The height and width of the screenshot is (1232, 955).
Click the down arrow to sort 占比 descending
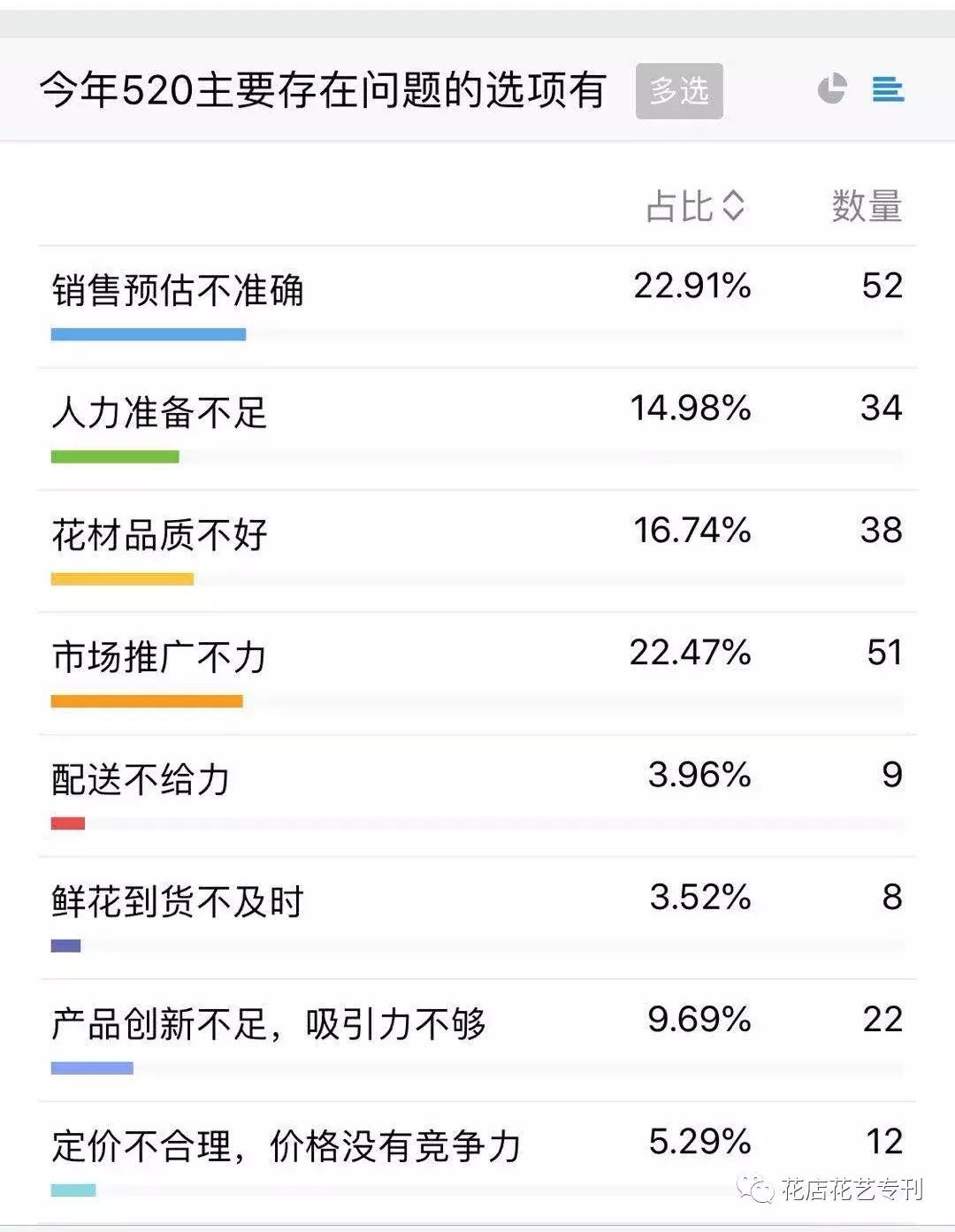pos(735,215)
